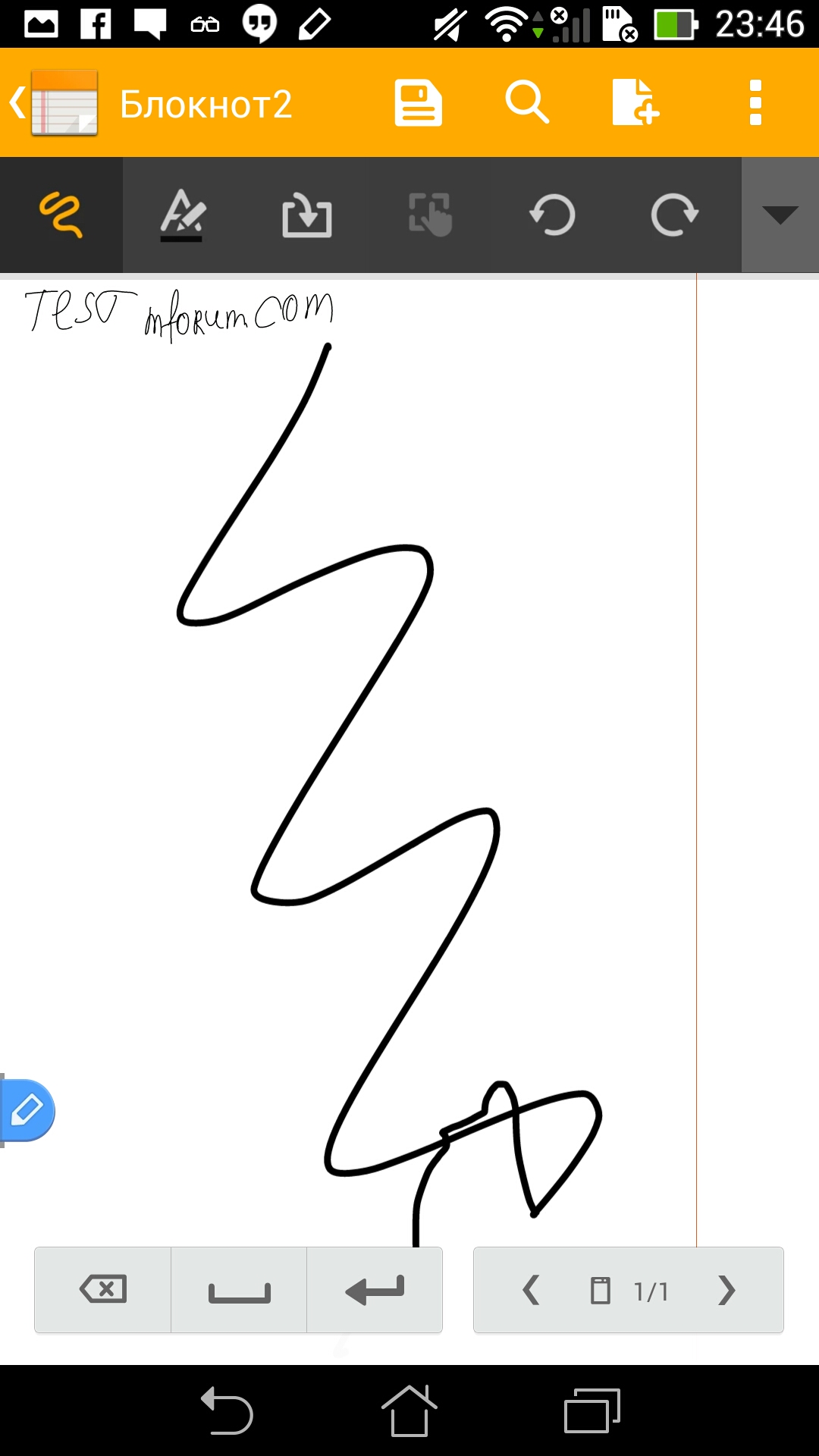Viewport: 819px width, 1456px height.
Task: Open the overflow menu
Action: point(755,102)
